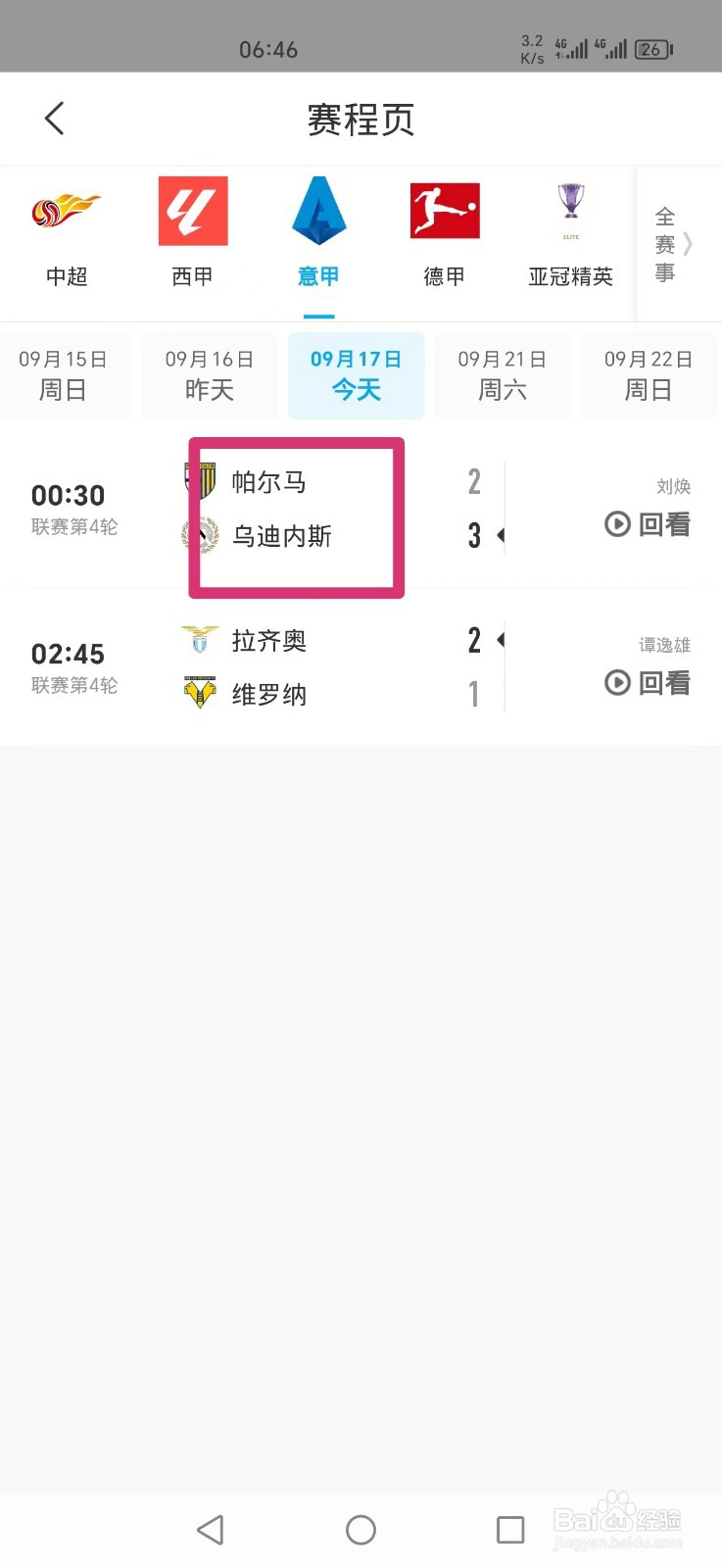Open the 亚冠精英 trophy icon
The image size is (722, 1568).
[x=569, y=209]
